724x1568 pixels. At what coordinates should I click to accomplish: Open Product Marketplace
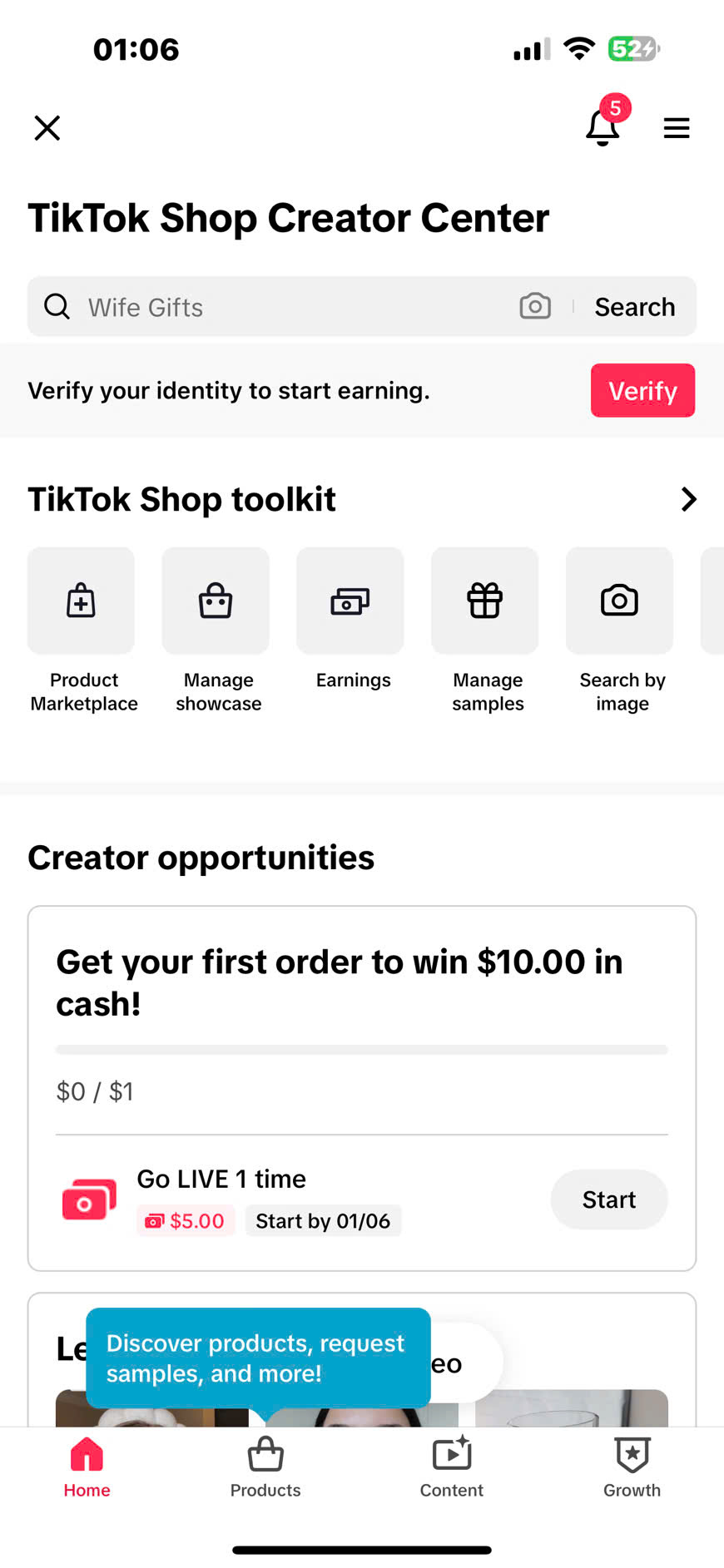(83, 630)
